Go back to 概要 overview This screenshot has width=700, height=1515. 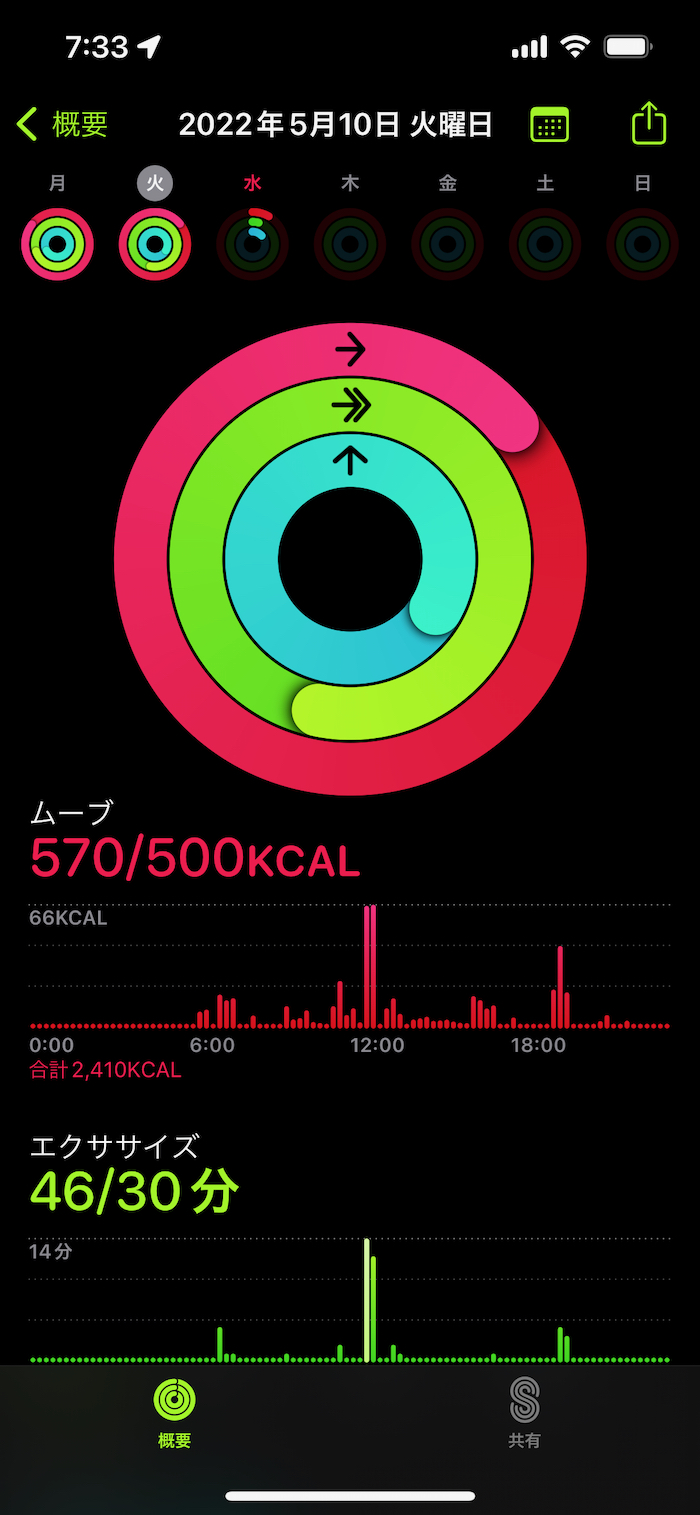tap(62, 125)
